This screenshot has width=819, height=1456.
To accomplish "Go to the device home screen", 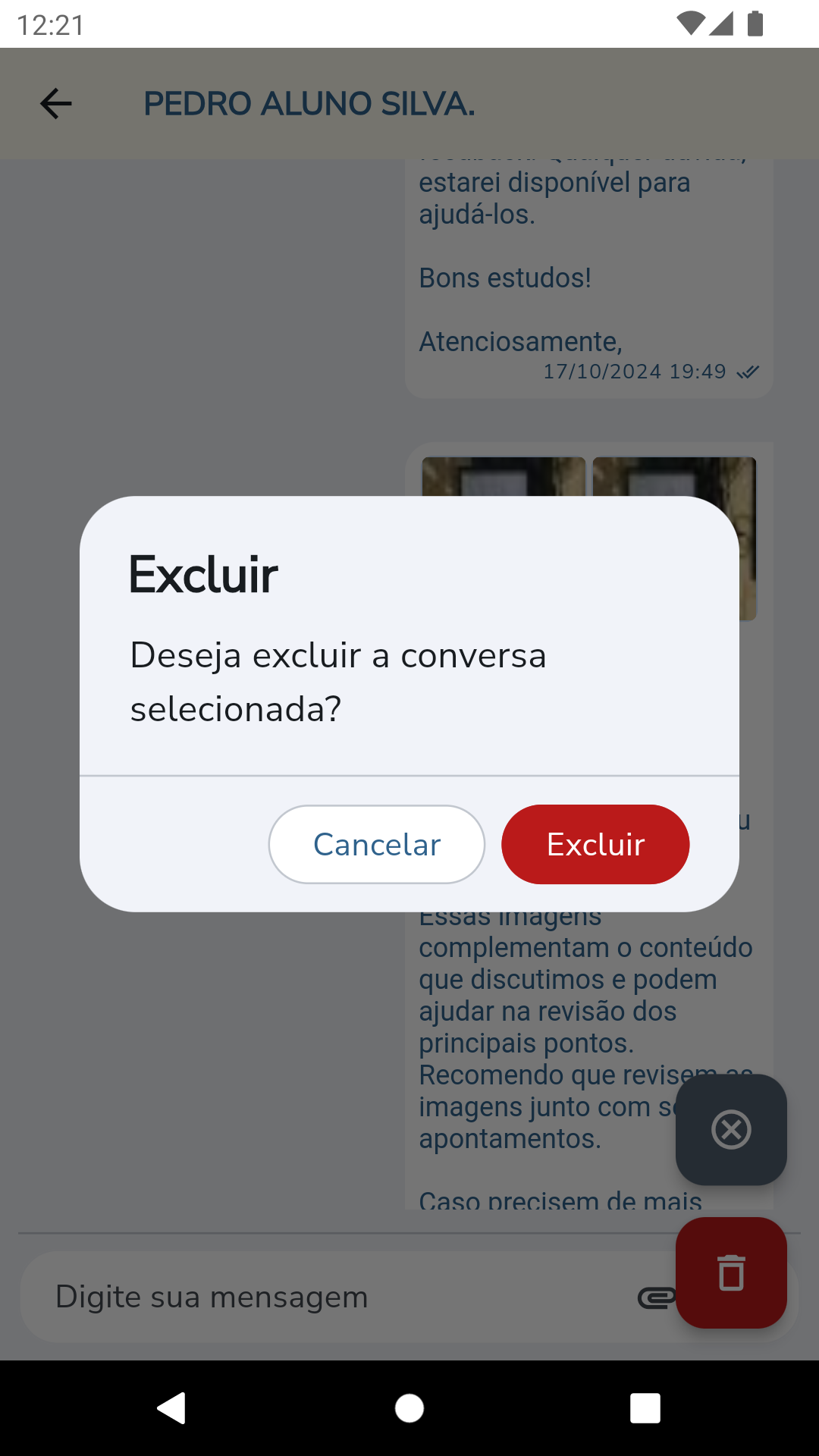I will point(409,1408).
